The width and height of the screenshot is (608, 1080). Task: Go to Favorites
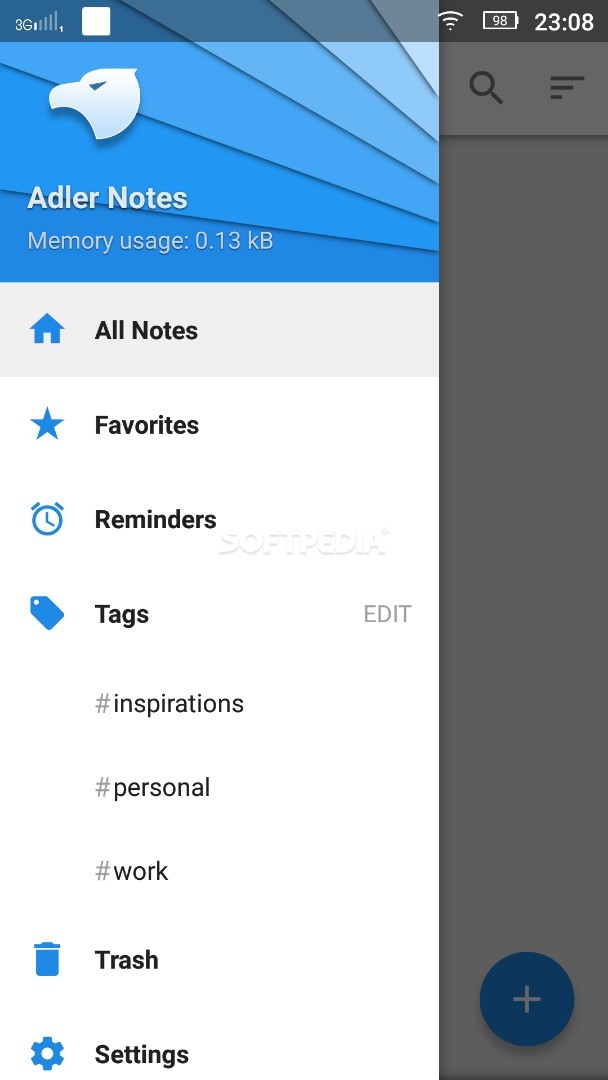[x=146, y=425]
